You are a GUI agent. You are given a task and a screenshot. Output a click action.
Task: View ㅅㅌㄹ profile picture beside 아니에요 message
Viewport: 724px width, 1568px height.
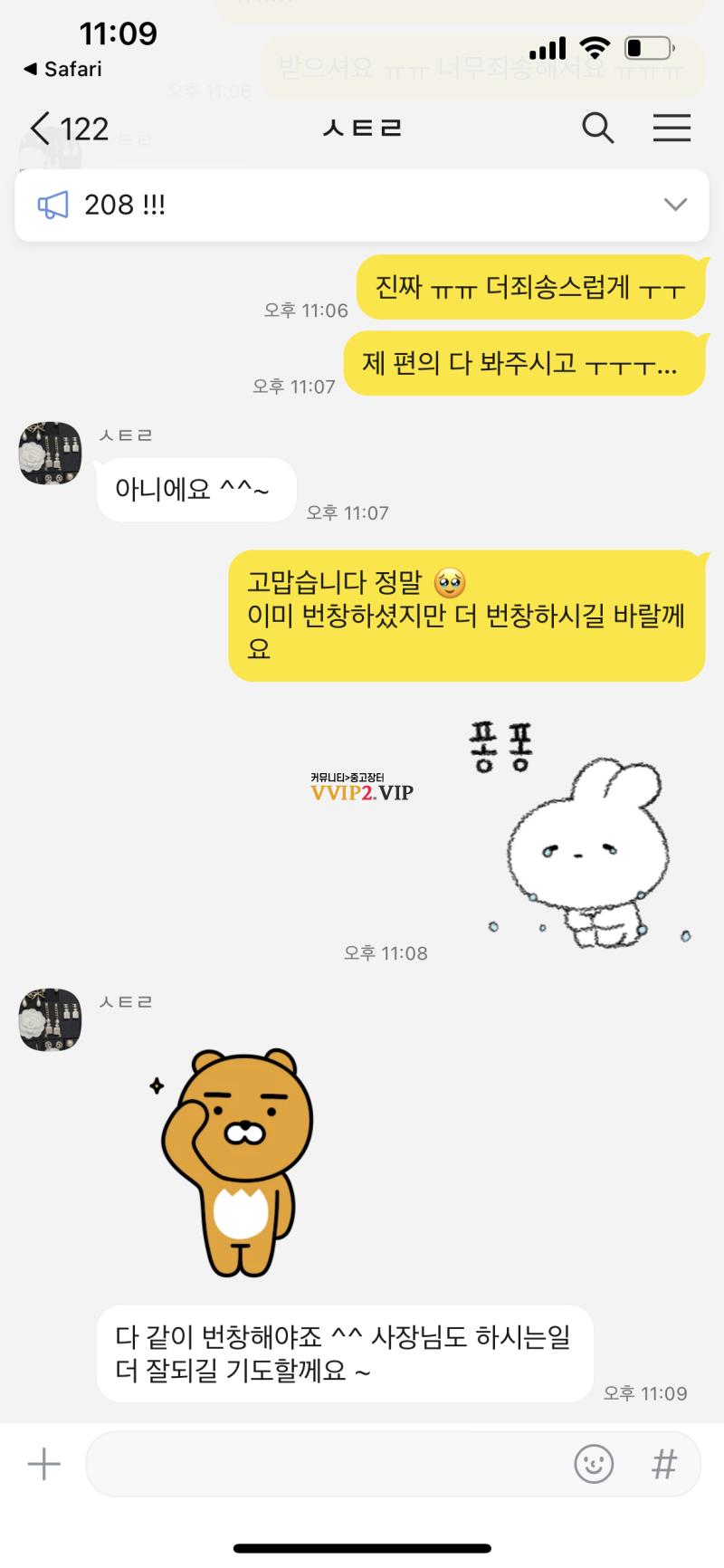(50, 453)
